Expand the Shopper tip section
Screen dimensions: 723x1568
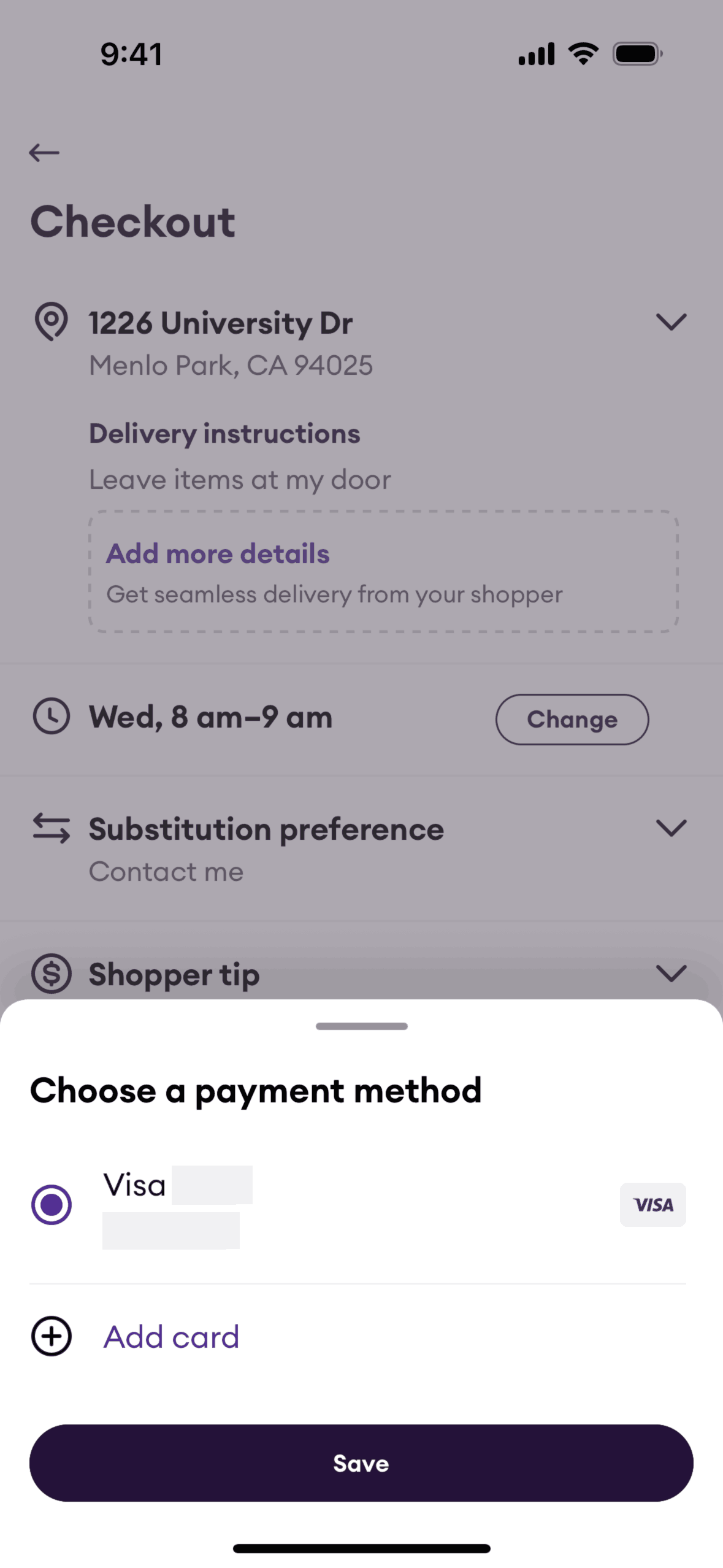[x=671, y=974]
